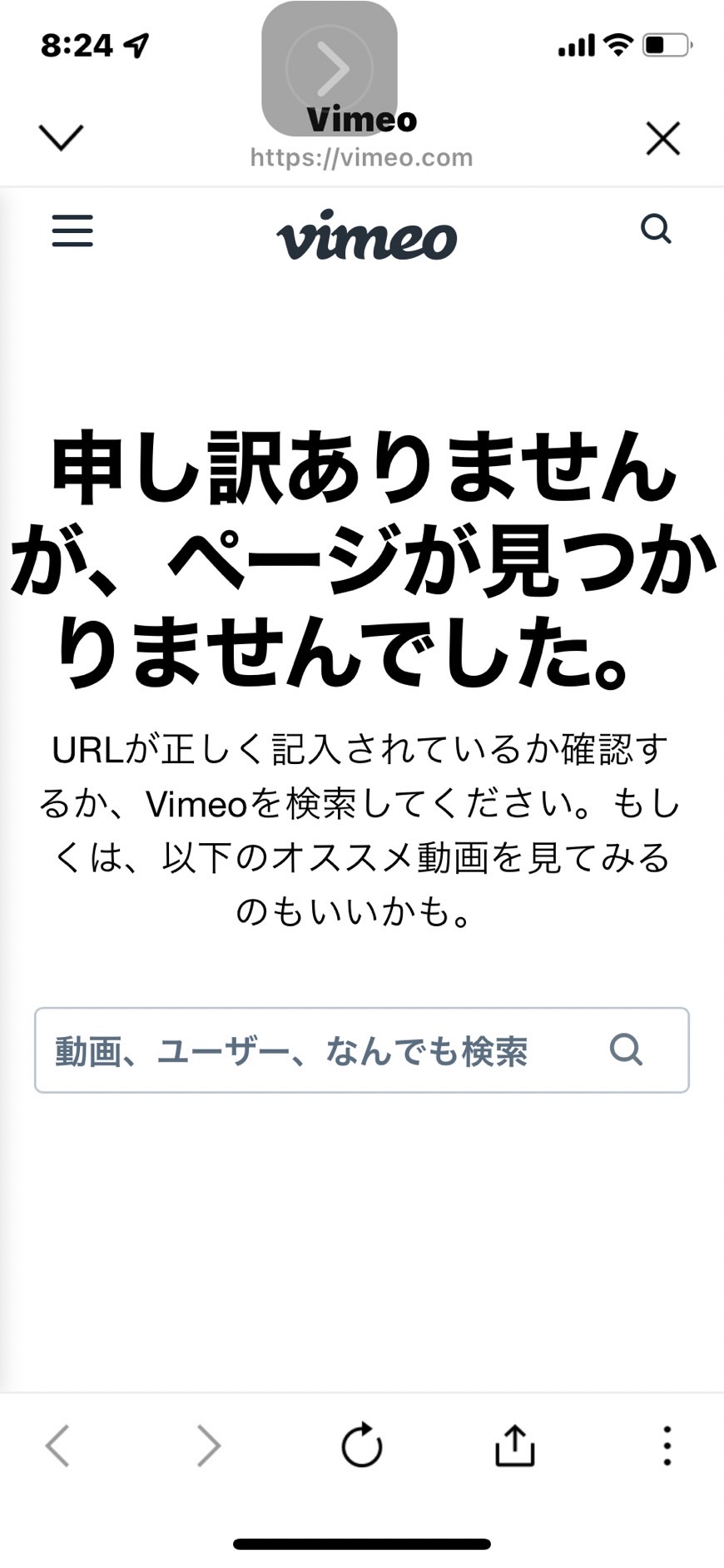This screenshot has height=1568, width=724.
Task: Go back to the previous page
Action: click(57, 1444)
